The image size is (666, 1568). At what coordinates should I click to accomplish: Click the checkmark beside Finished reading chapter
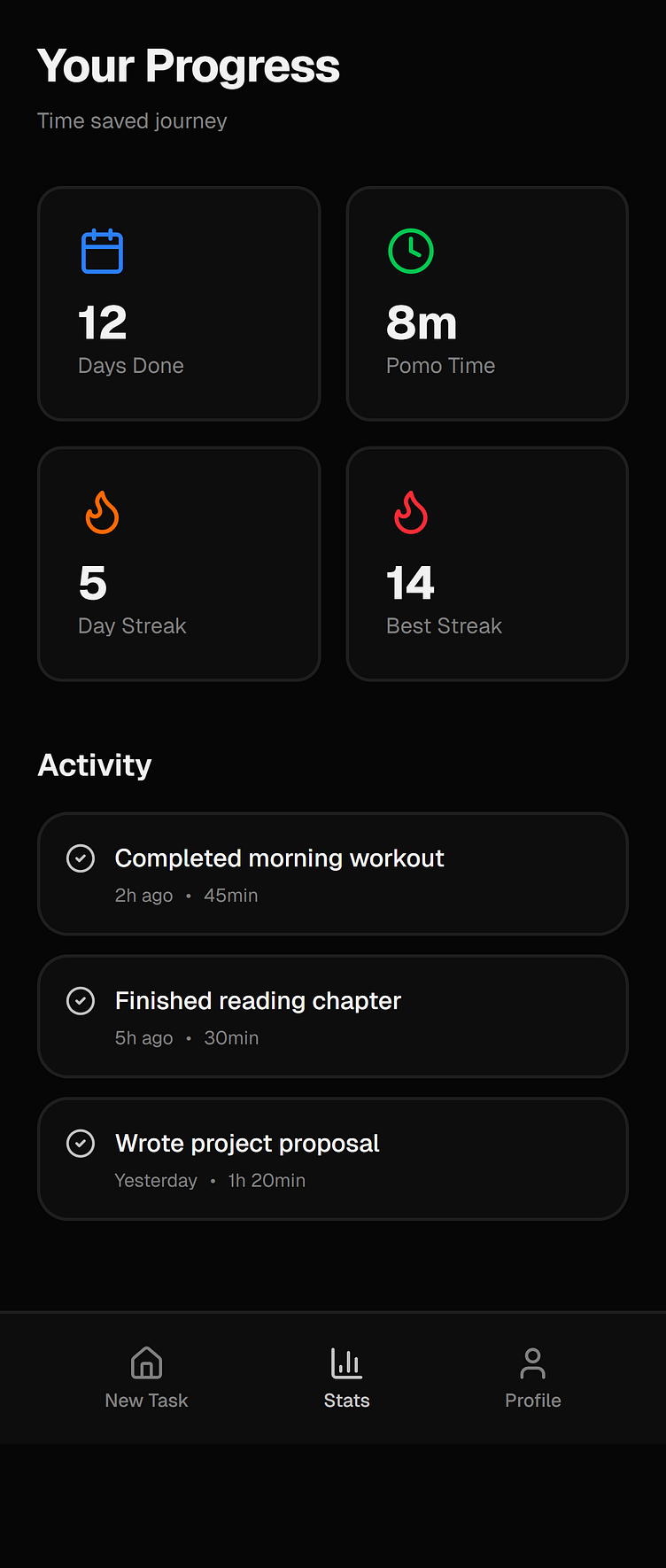81,1000
